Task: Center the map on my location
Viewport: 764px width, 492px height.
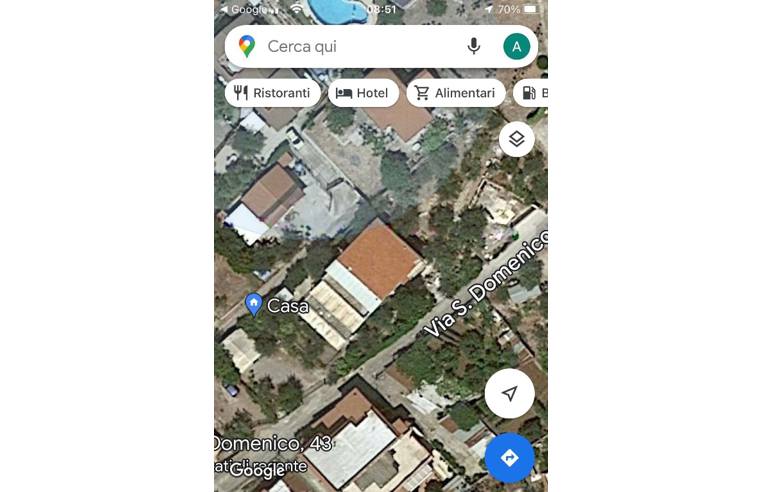Action: click(x=509, y=394)
